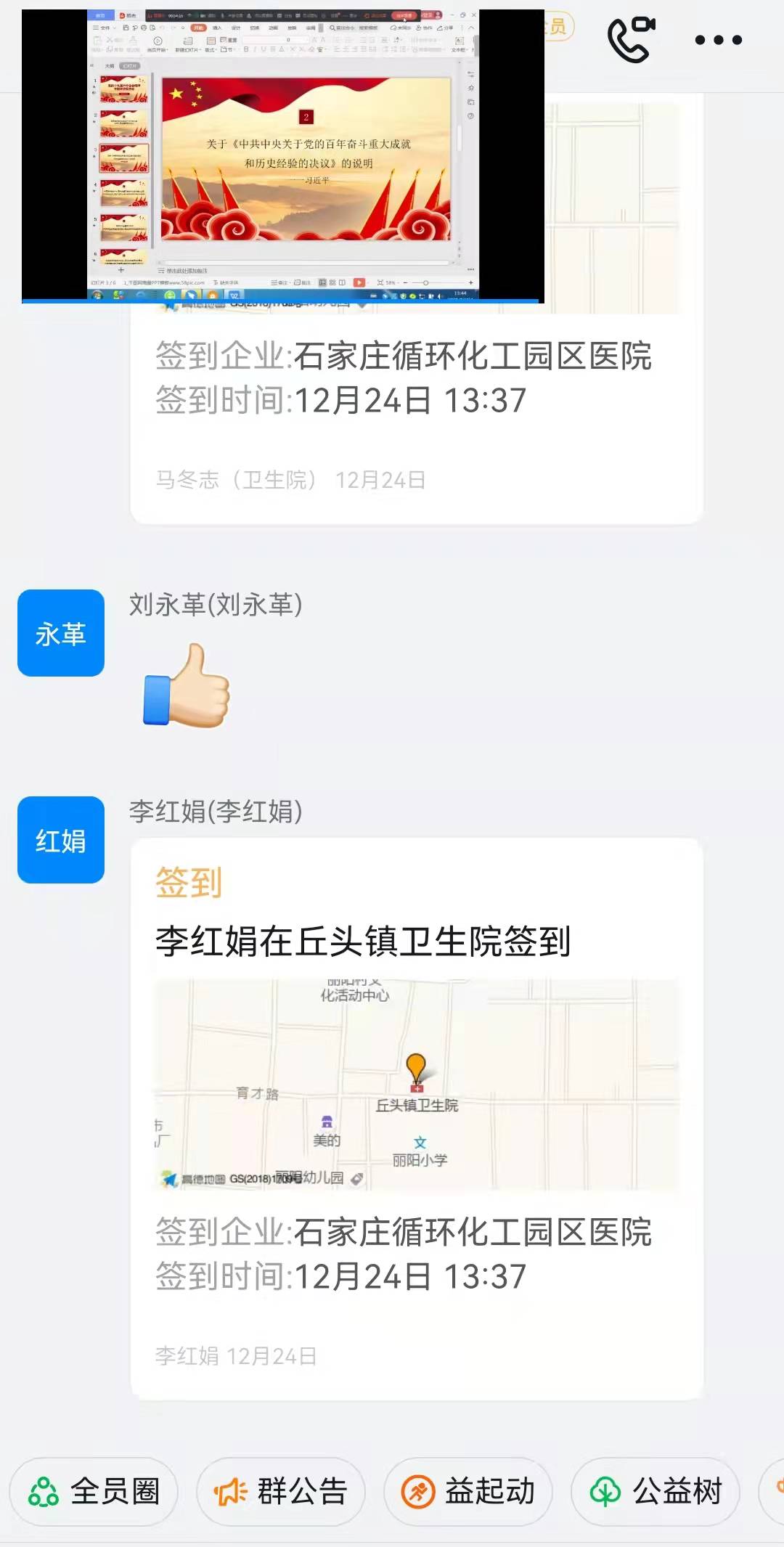View 群公告 group announcements
Viewport: 784px width, 1547px height.
tap(281, 1492)
